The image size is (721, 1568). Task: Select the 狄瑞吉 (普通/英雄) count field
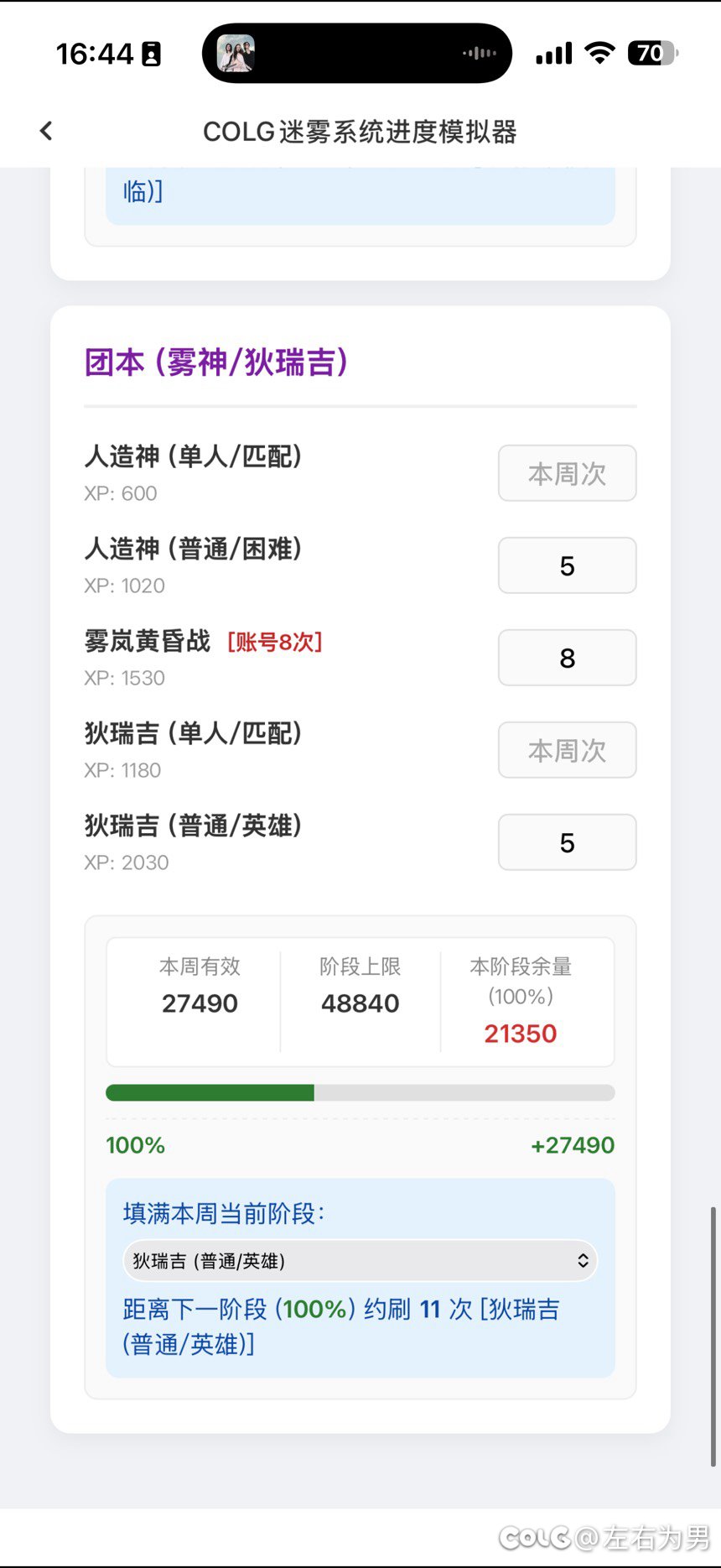(x=567, y=842)
